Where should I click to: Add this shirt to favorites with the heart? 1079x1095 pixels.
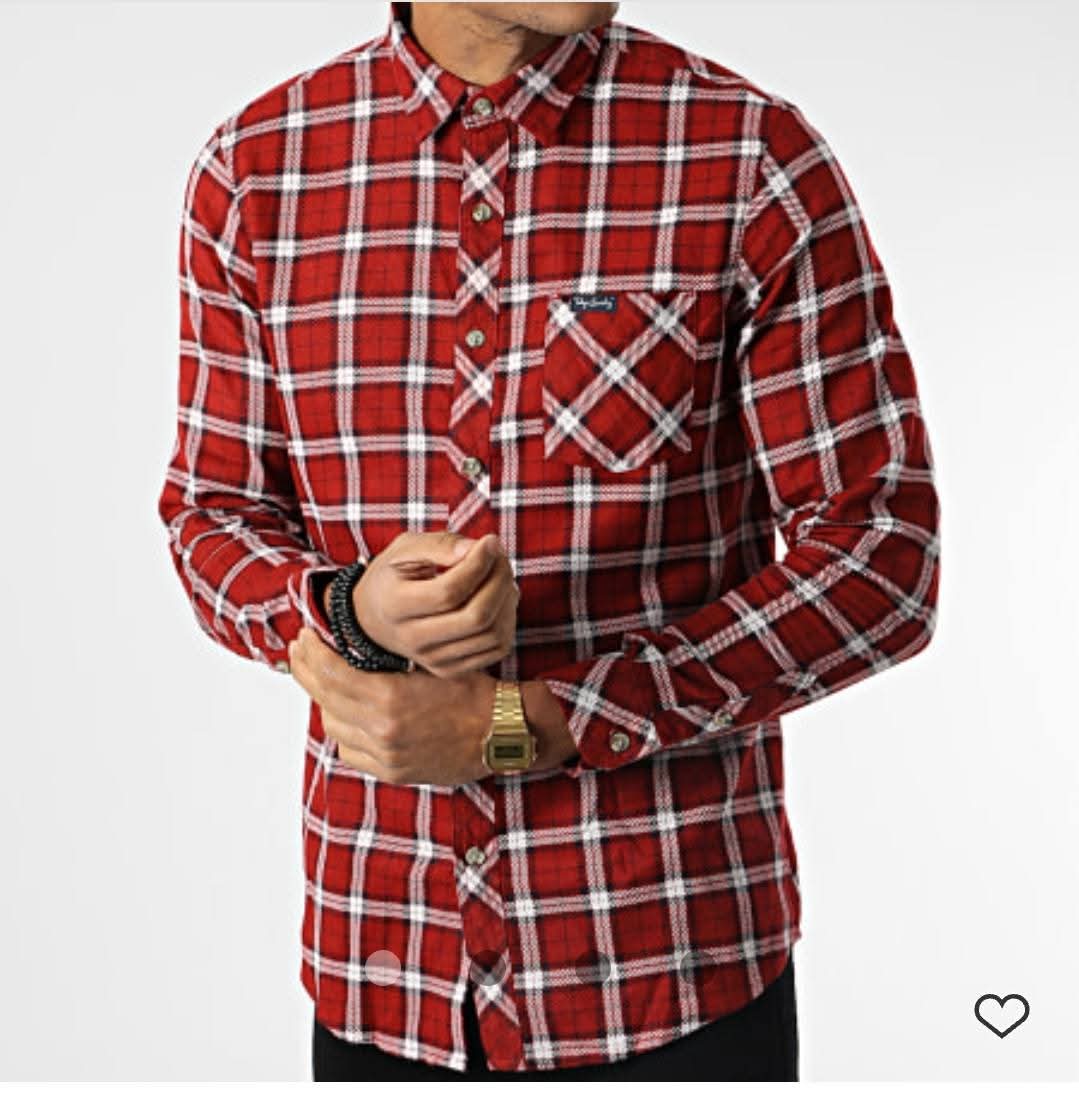pyautogui.click(x=1001, y=1016)
